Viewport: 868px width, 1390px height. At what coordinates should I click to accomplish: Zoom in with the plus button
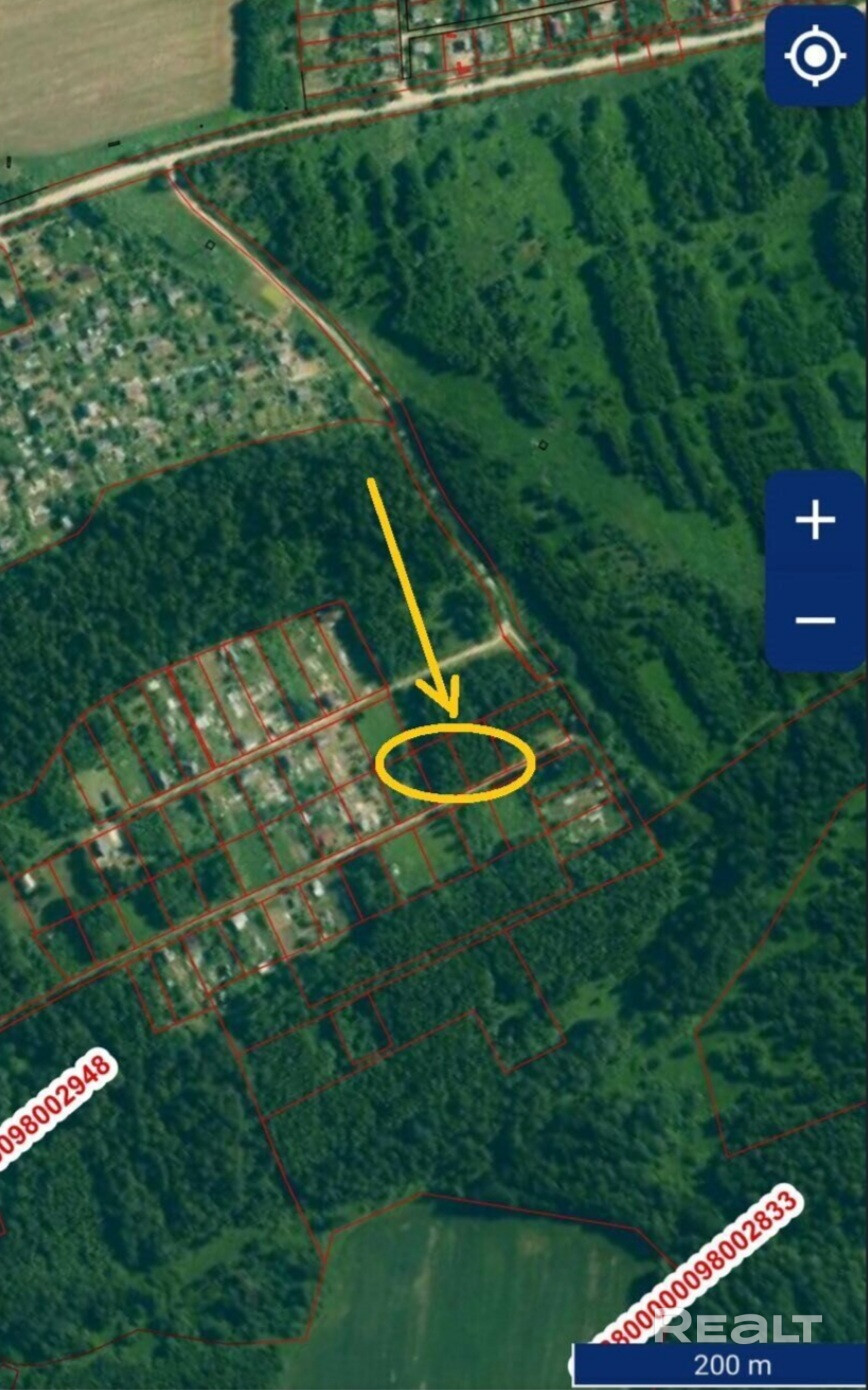point(815,520)
